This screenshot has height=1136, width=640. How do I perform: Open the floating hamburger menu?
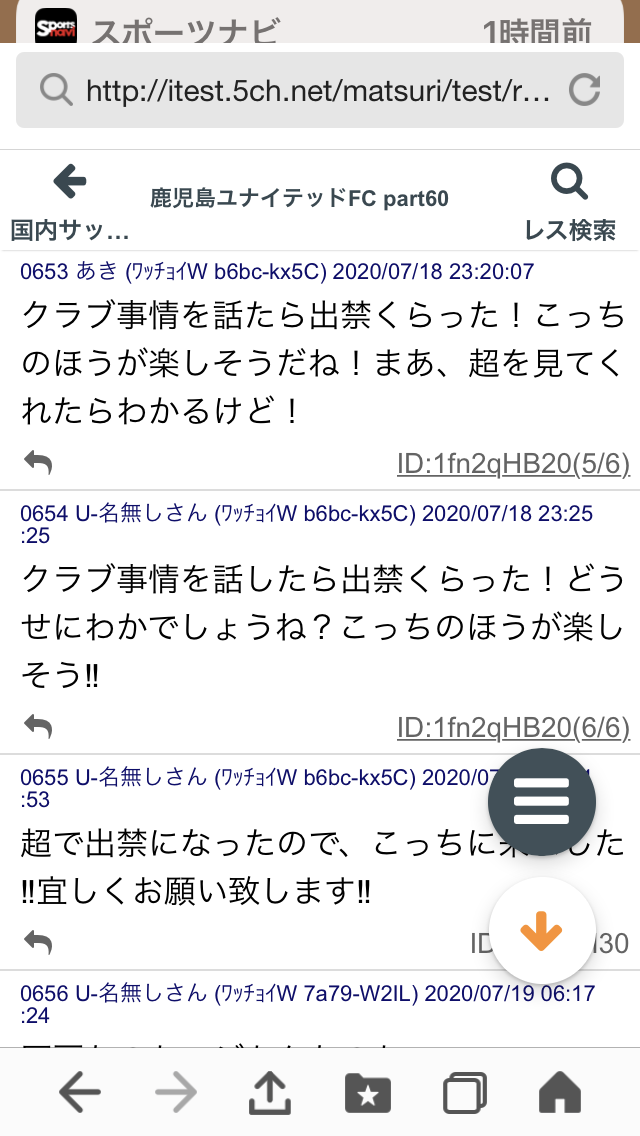[x=542, y=801]
